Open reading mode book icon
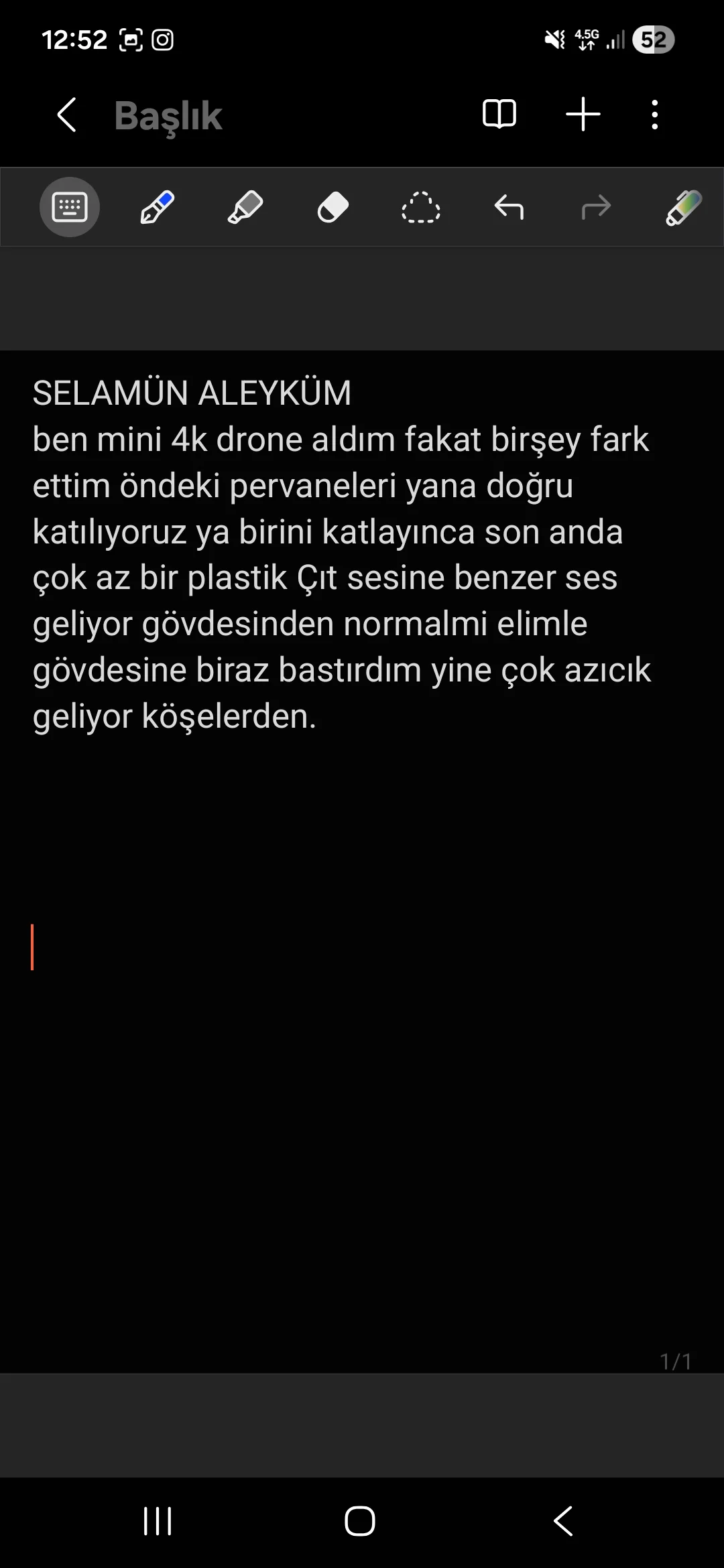Image resolution: width=724 pixels, height=1568 pixels. click(x=499, y=114)
